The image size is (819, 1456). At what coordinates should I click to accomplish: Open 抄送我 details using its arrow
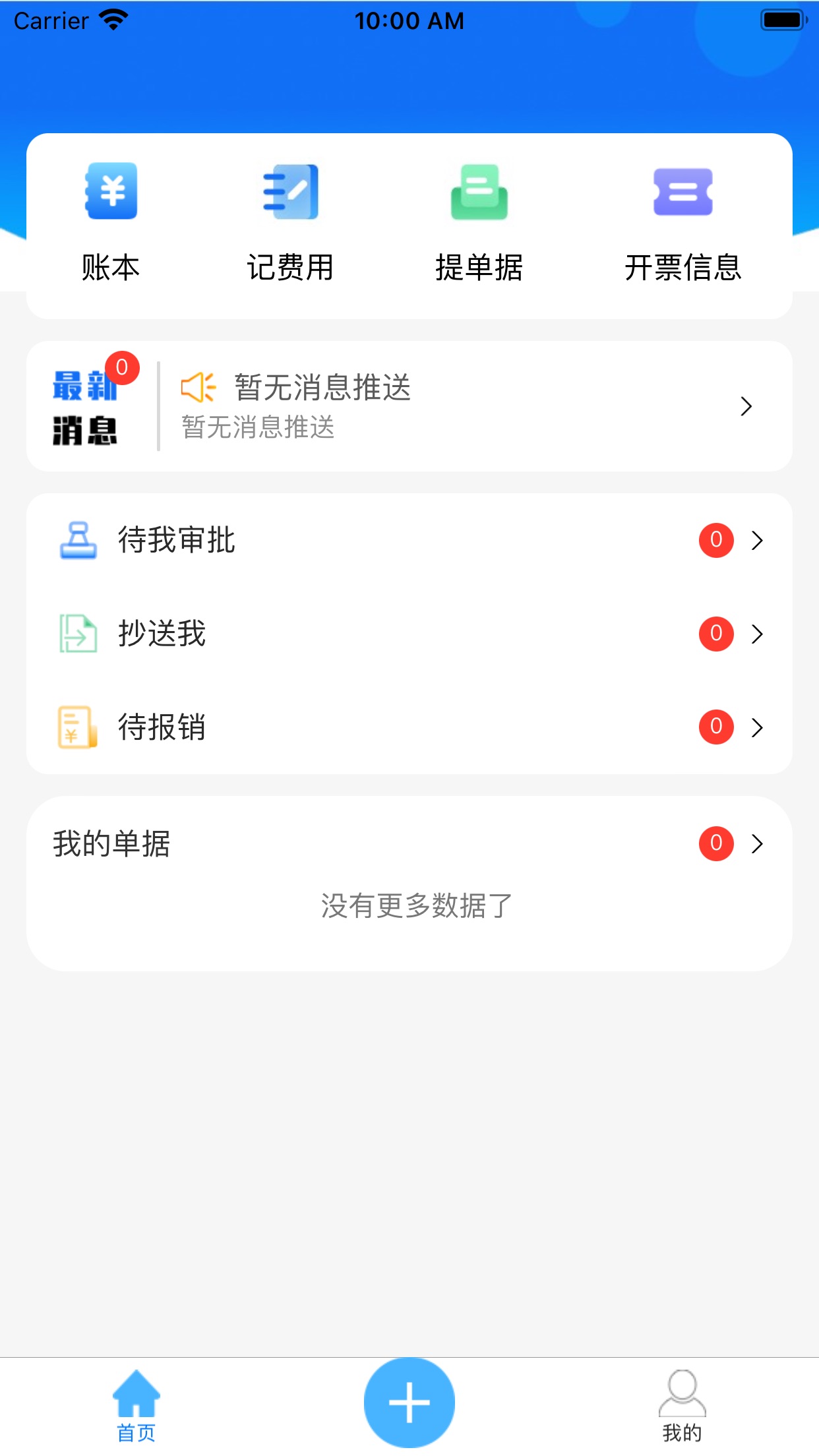[757, 634]
